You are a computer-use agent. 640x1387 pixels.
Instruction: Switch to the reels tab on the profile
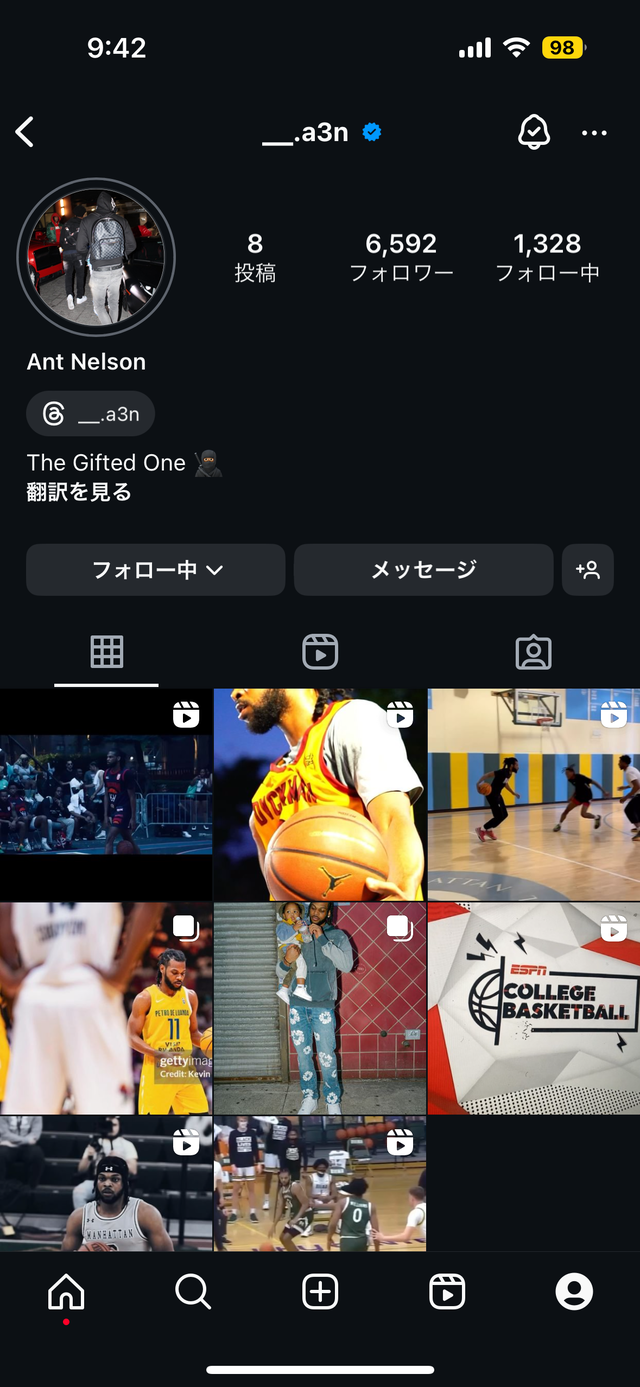320,652
